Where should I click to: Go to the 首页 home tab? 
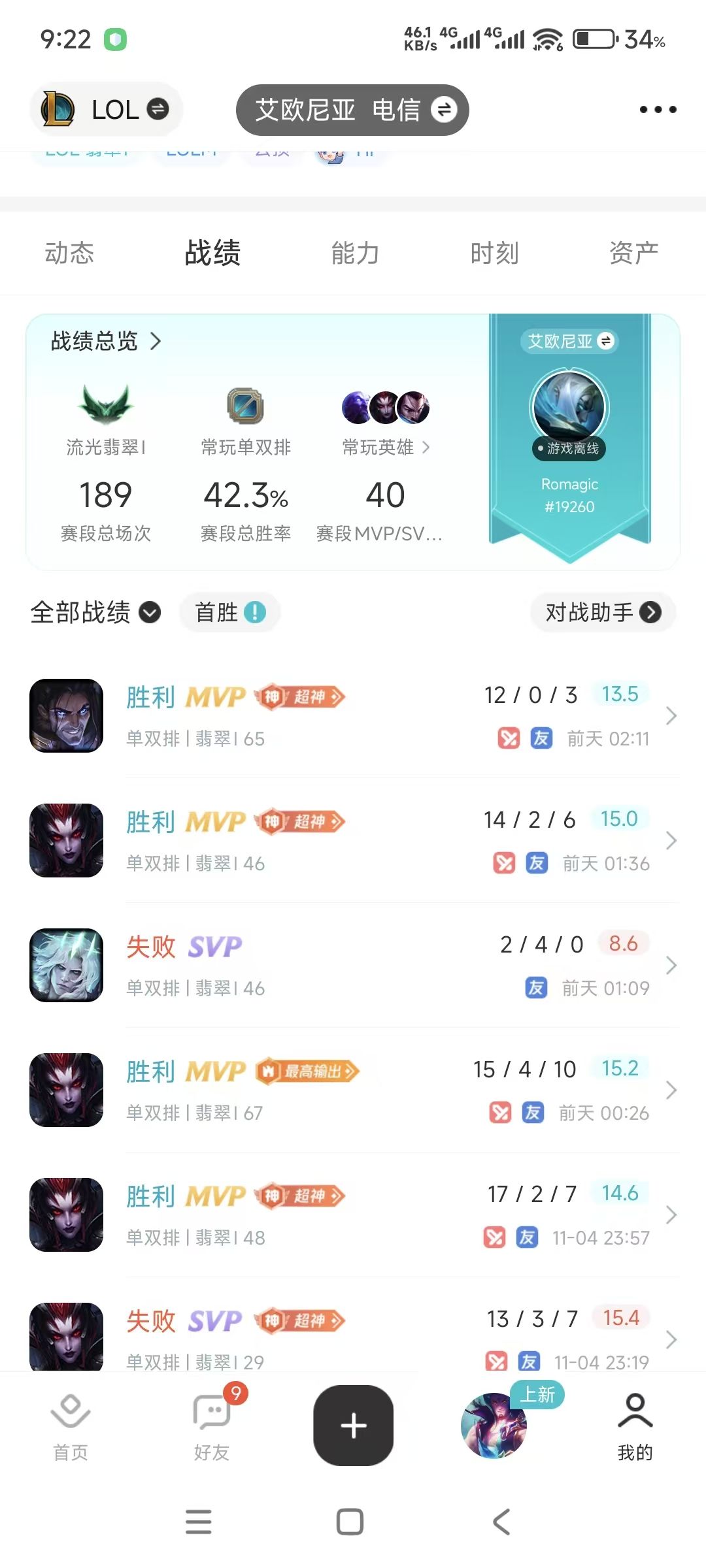tap(70, 1428)
